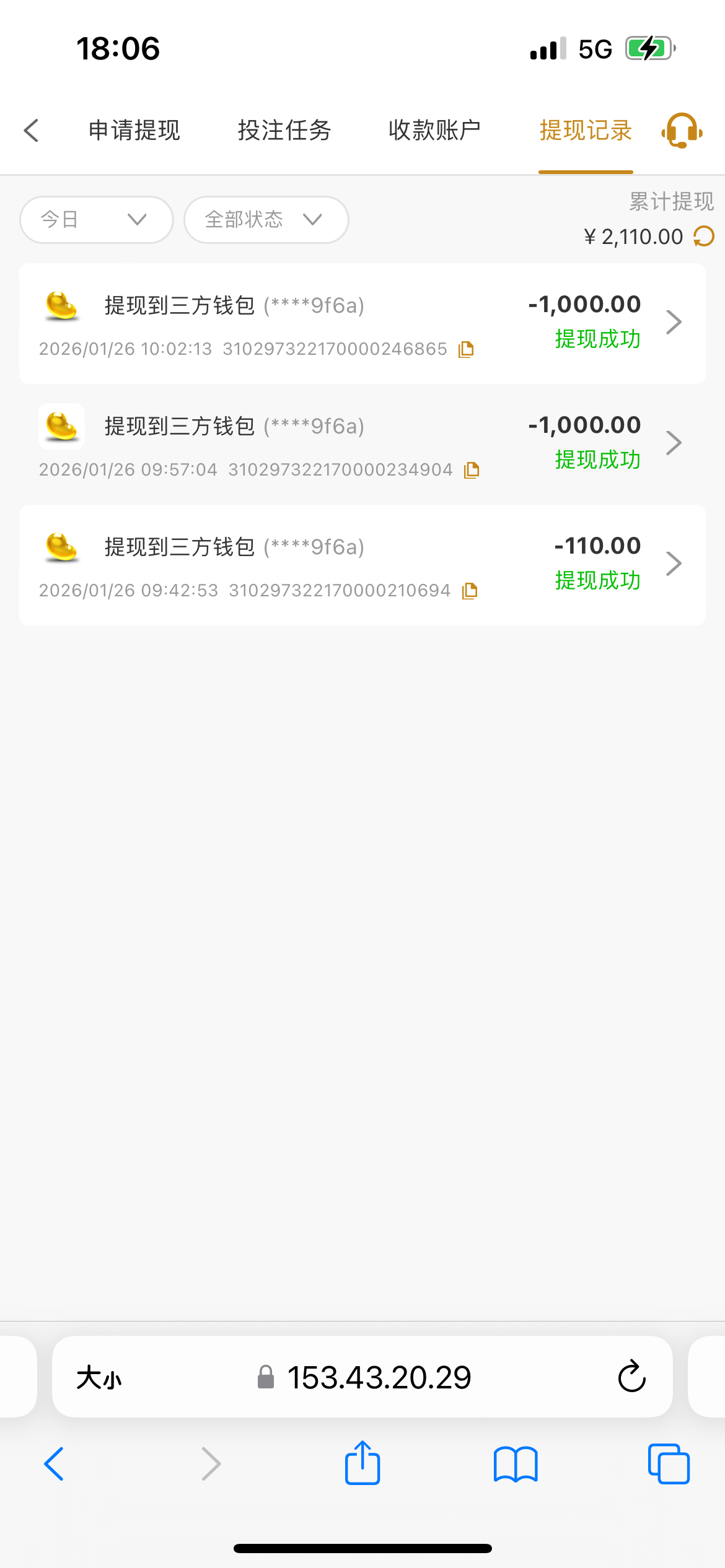Screen dimensions: 725x1568
Task: Reload the current webpage
Action: tap(631, 1376)
